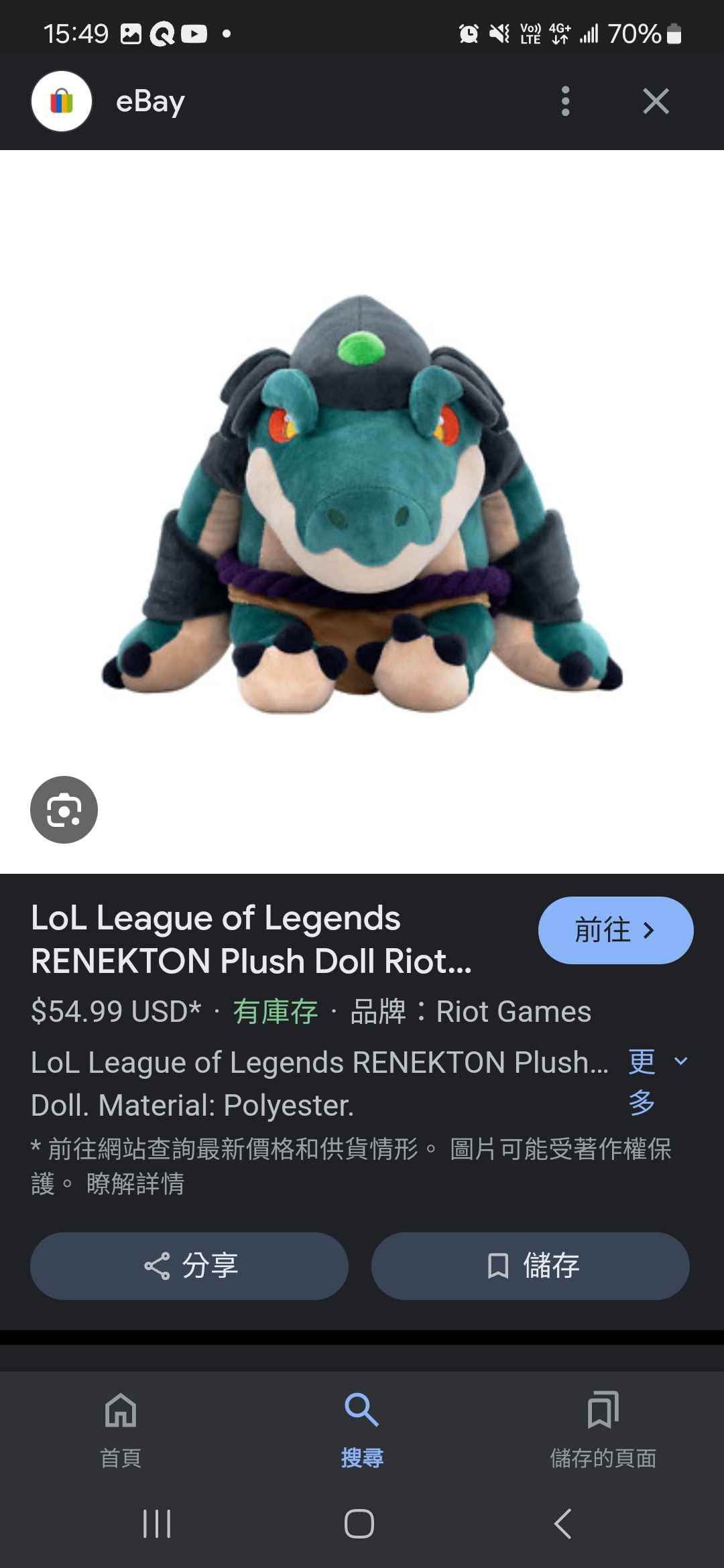
Task: Close the eBay product panel
Action: (655, 101)
